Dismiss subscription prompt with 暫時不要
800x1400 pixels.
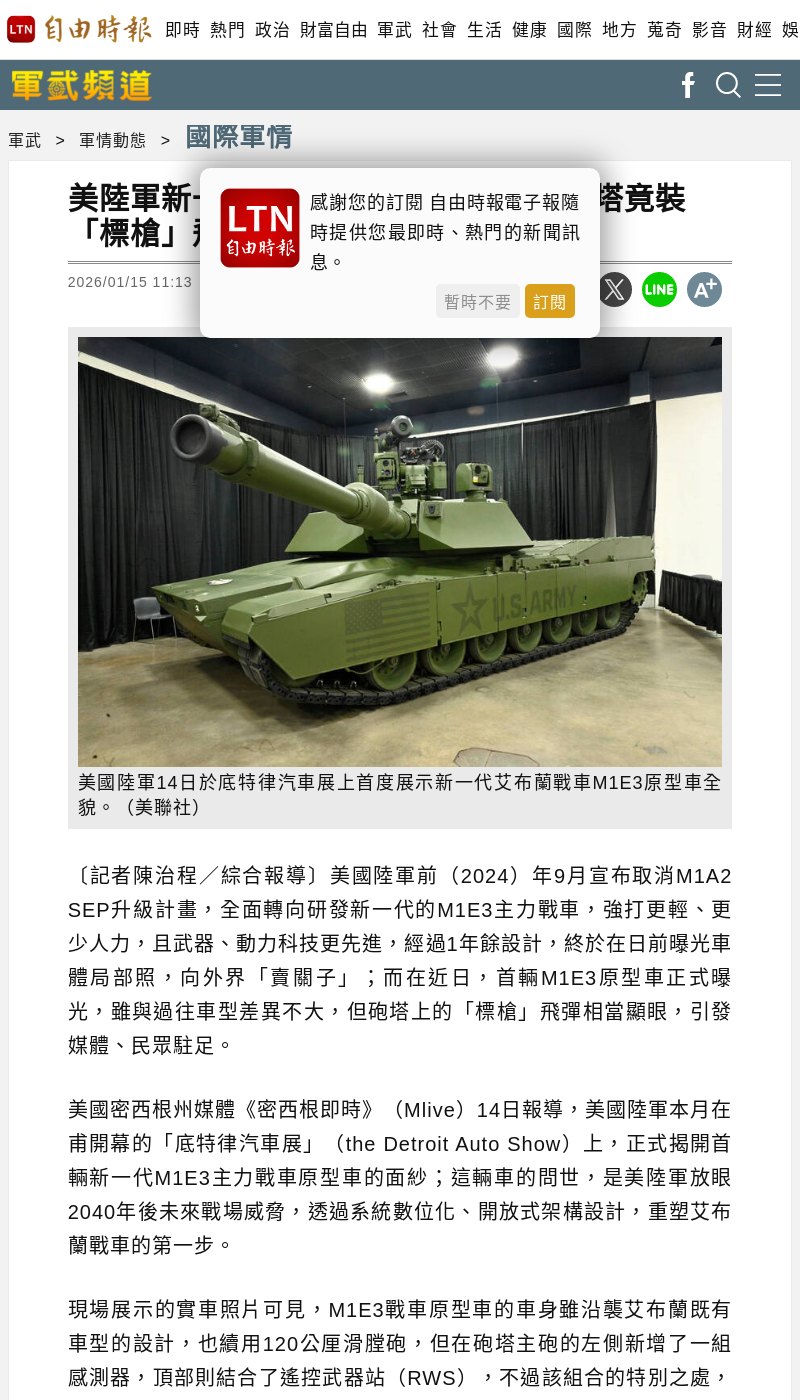(477, 301)
